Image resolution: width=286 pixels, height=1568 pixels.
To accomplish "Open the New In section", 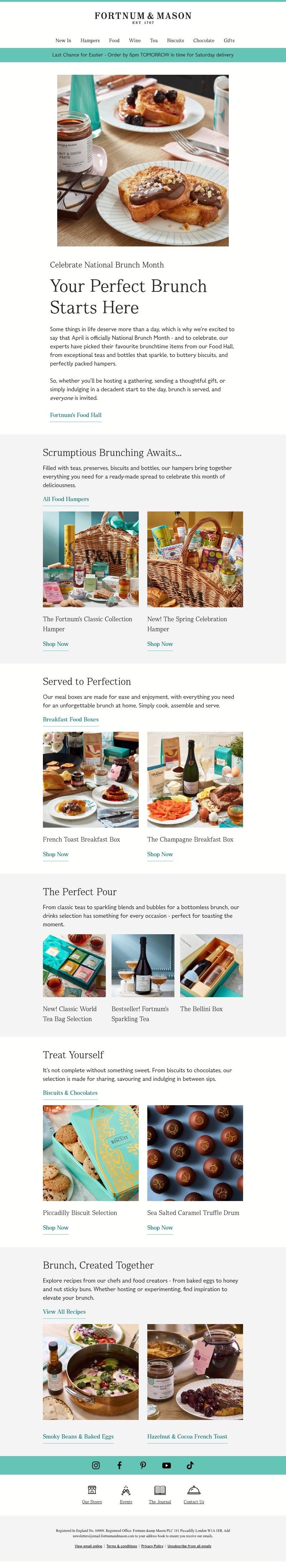I will (x=63, y=41).
